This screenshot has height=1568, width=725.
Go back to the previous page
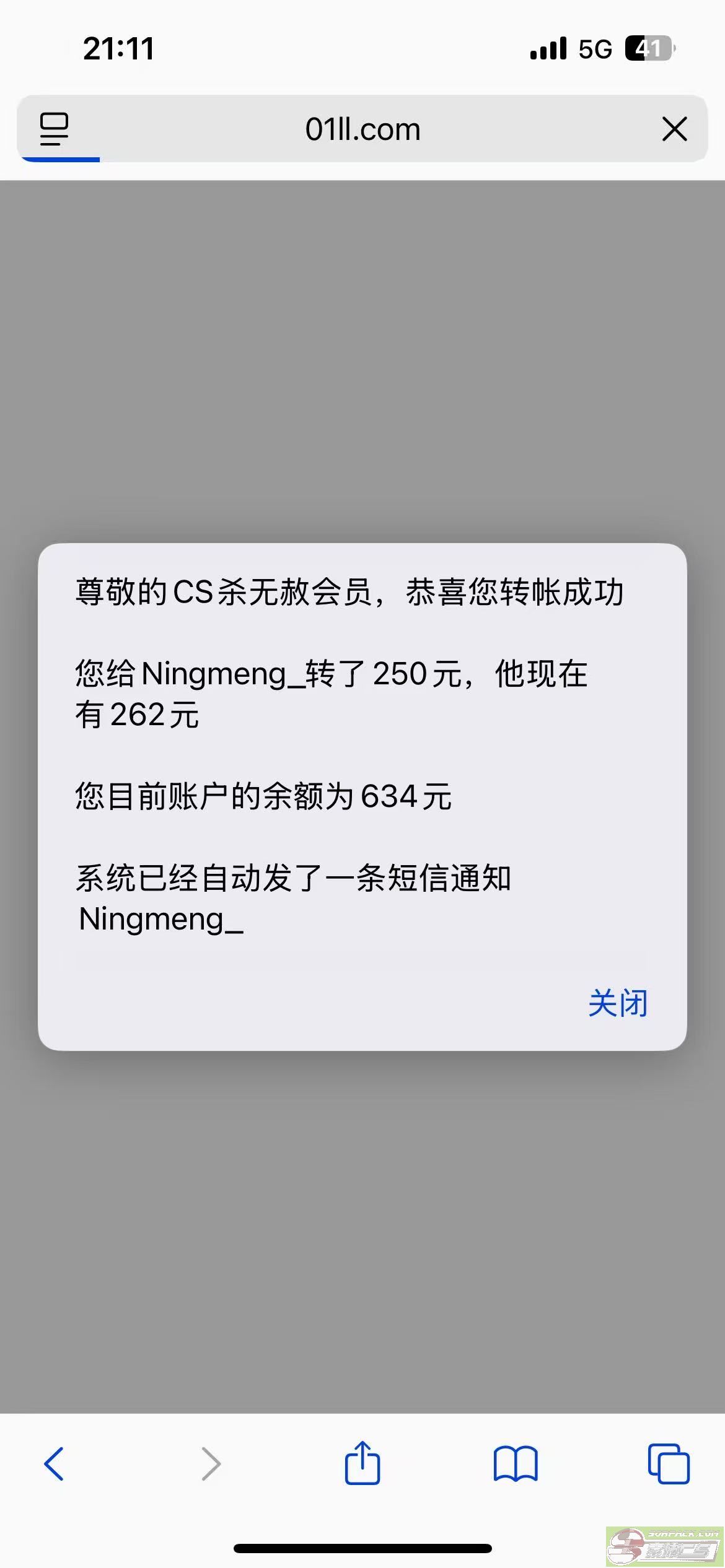pos(54,1464)
